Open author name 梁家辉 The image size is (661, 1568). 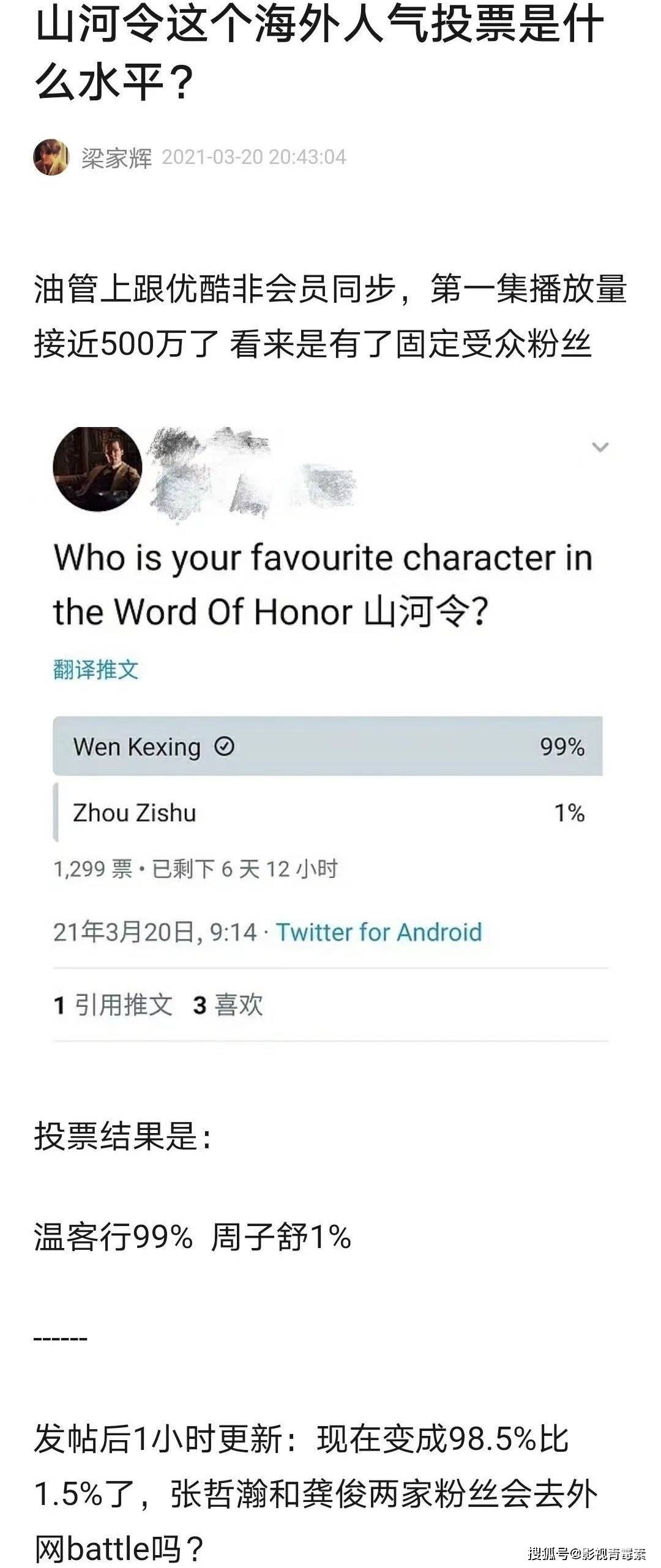click(116, 158)
